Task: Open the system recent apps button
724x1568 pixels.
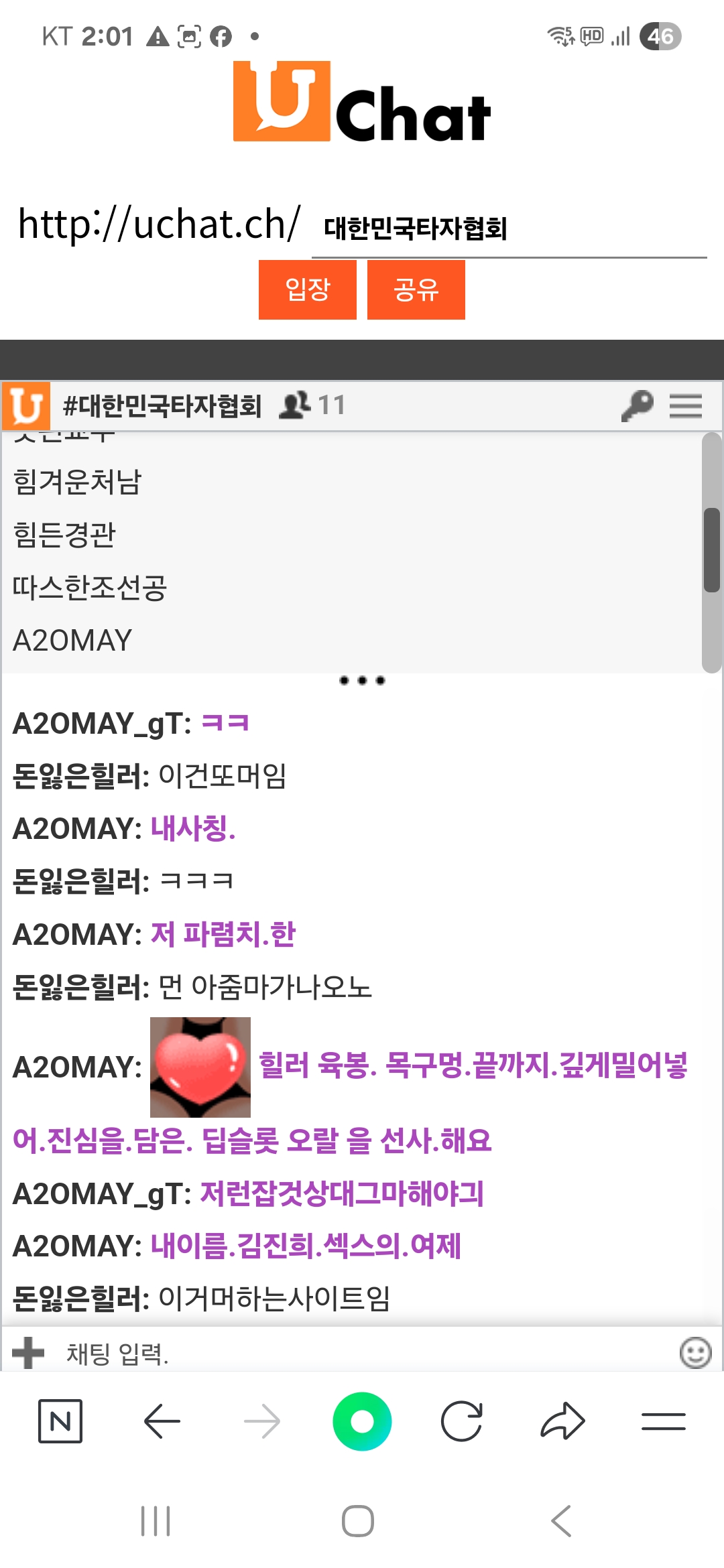Action: tap(156, 1521)
